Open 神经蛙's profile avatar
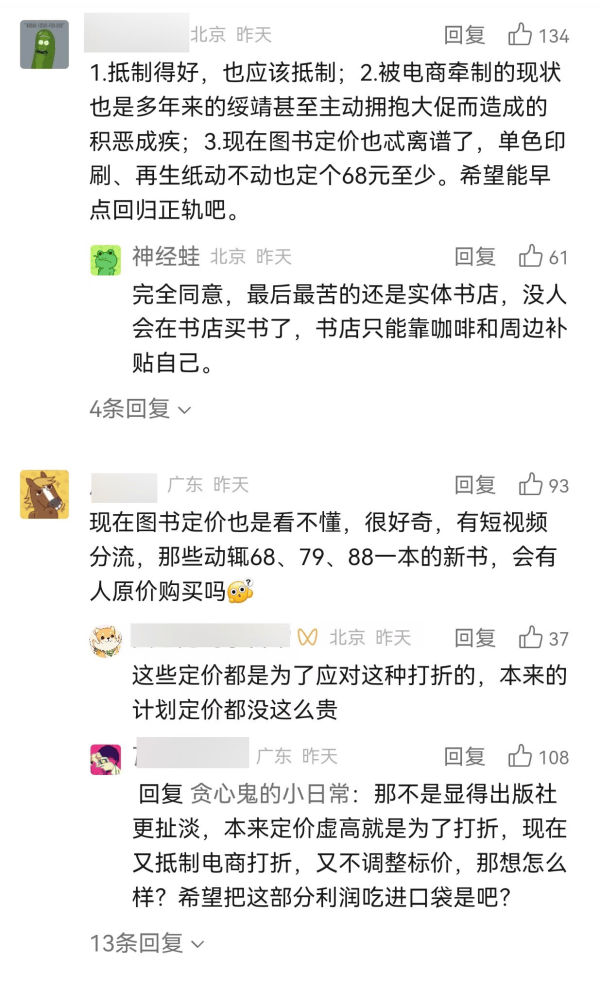 pos(106,259)
